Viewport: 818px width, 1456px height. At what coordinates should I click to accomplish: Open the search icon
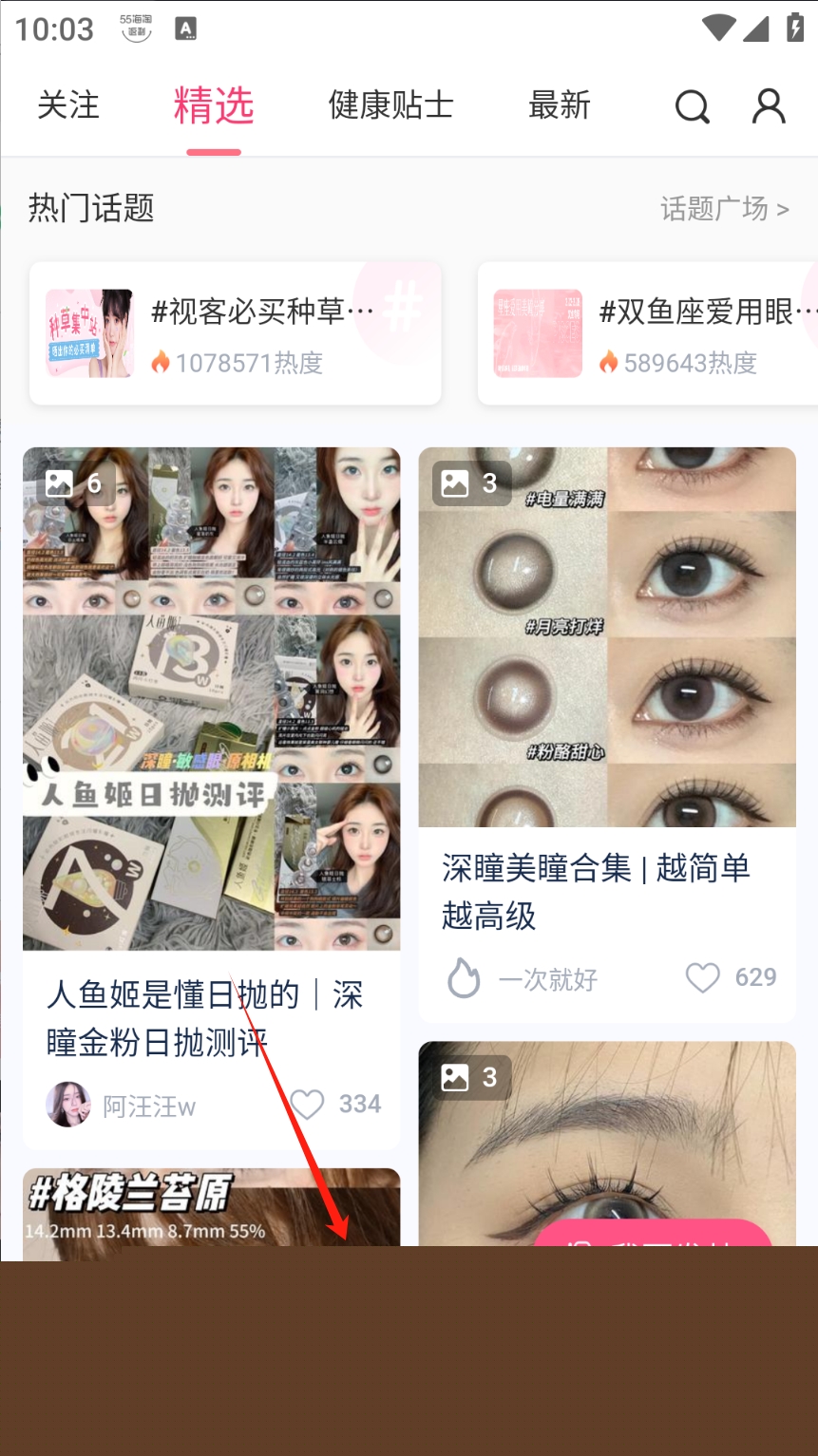point(693,107)
